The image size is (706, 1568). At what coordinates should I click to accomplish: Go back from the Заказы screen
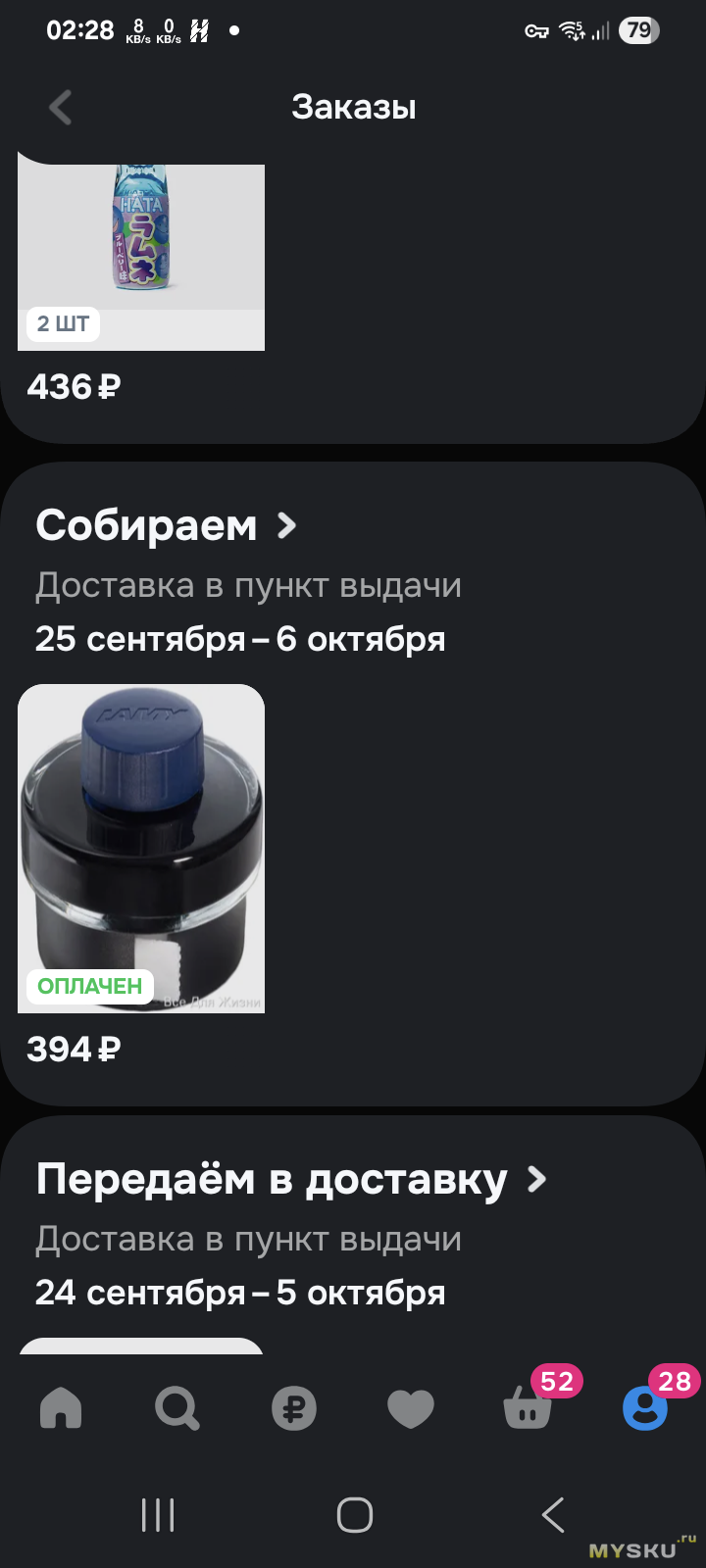click(x=61, y=108)
